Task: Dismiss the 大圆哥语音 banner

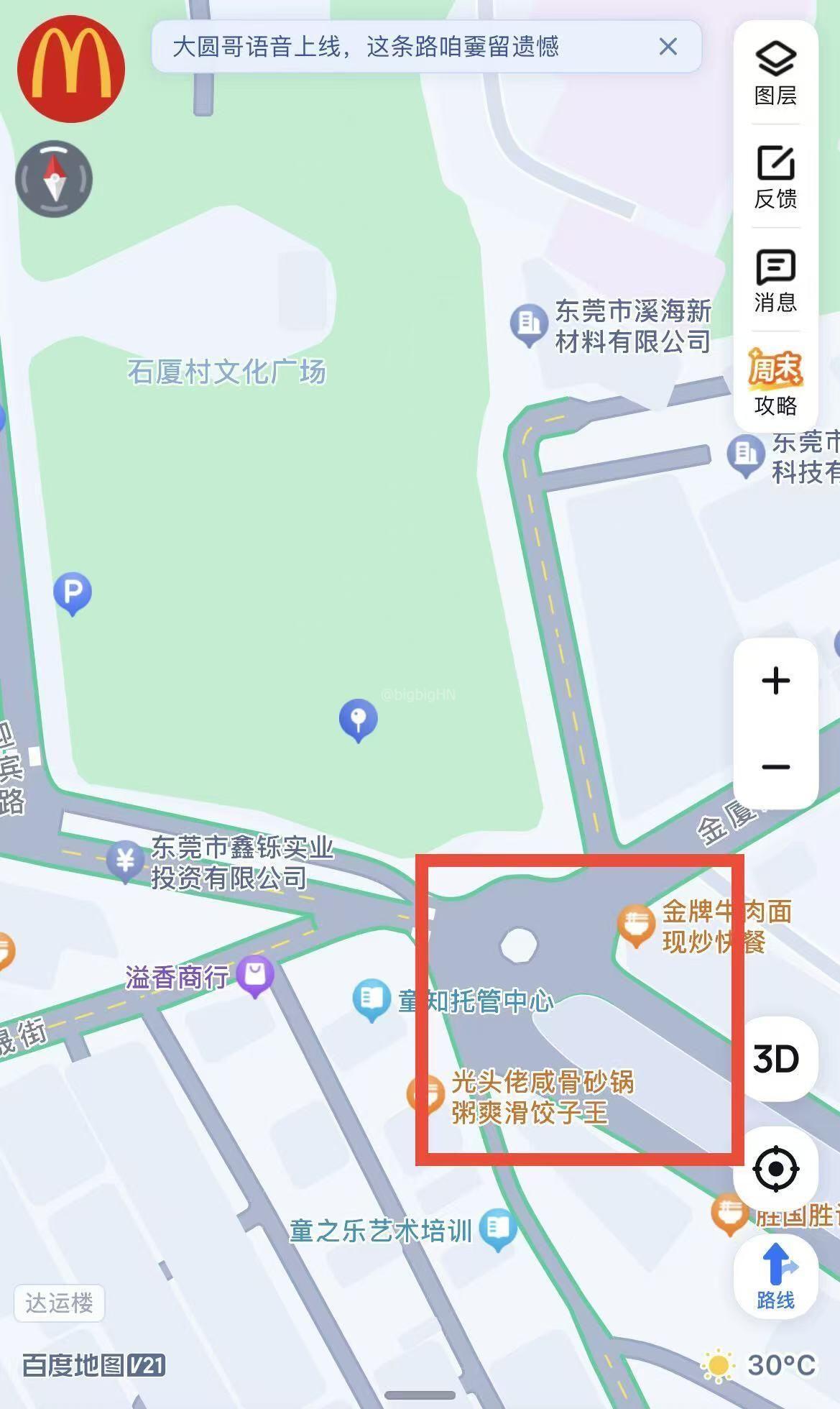Action: click(668, 47)
